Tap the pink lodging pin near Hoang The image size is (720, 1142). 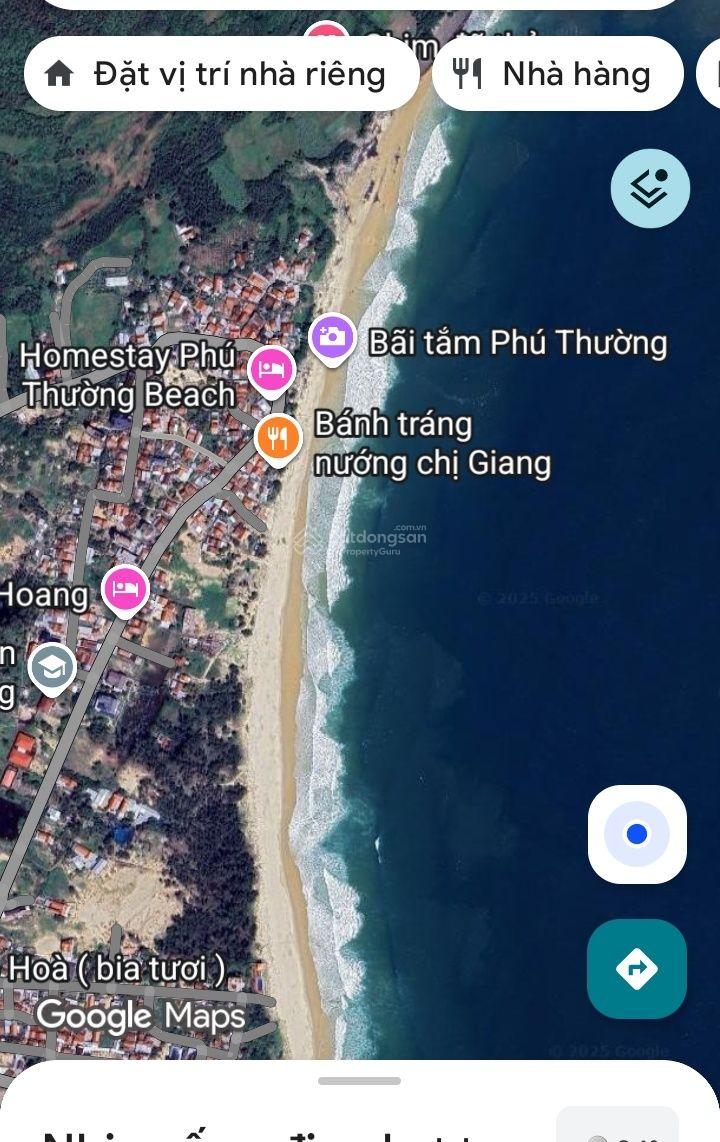pos(125,589)
